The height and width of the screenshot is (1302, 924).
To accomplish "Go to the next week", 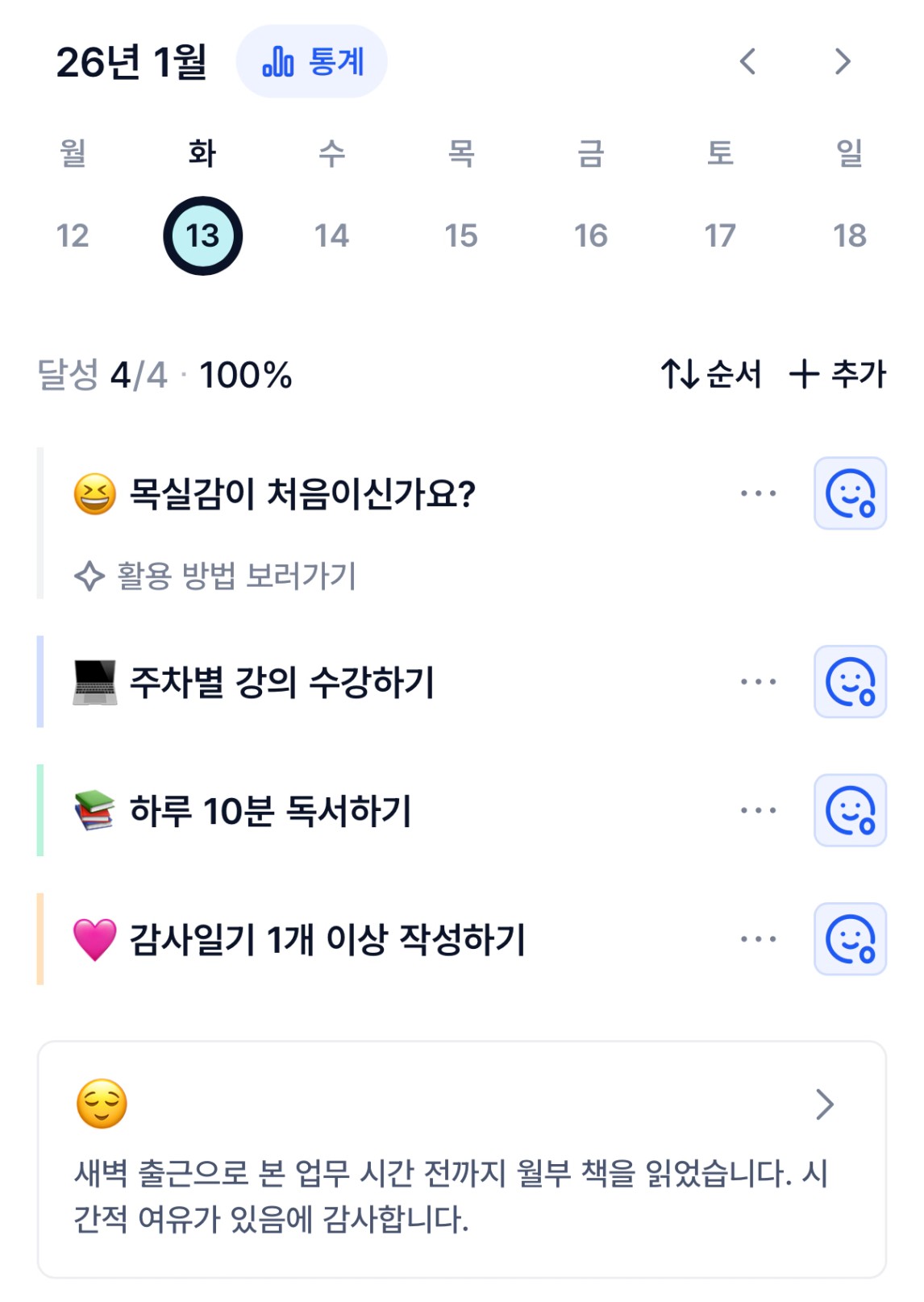I will [843, 61].
